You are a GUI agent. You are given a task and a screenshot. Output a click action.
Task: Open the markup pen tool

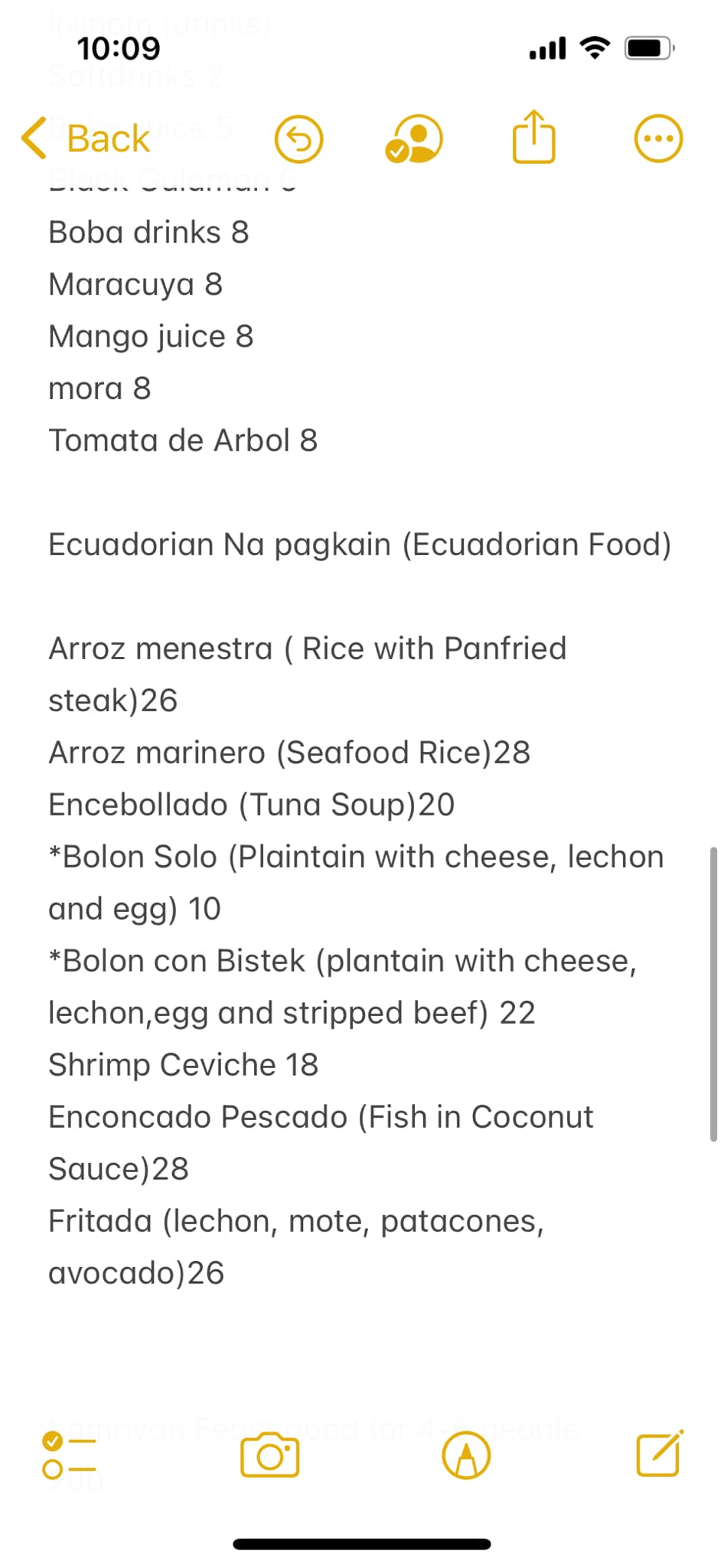tap(466, 1455)
